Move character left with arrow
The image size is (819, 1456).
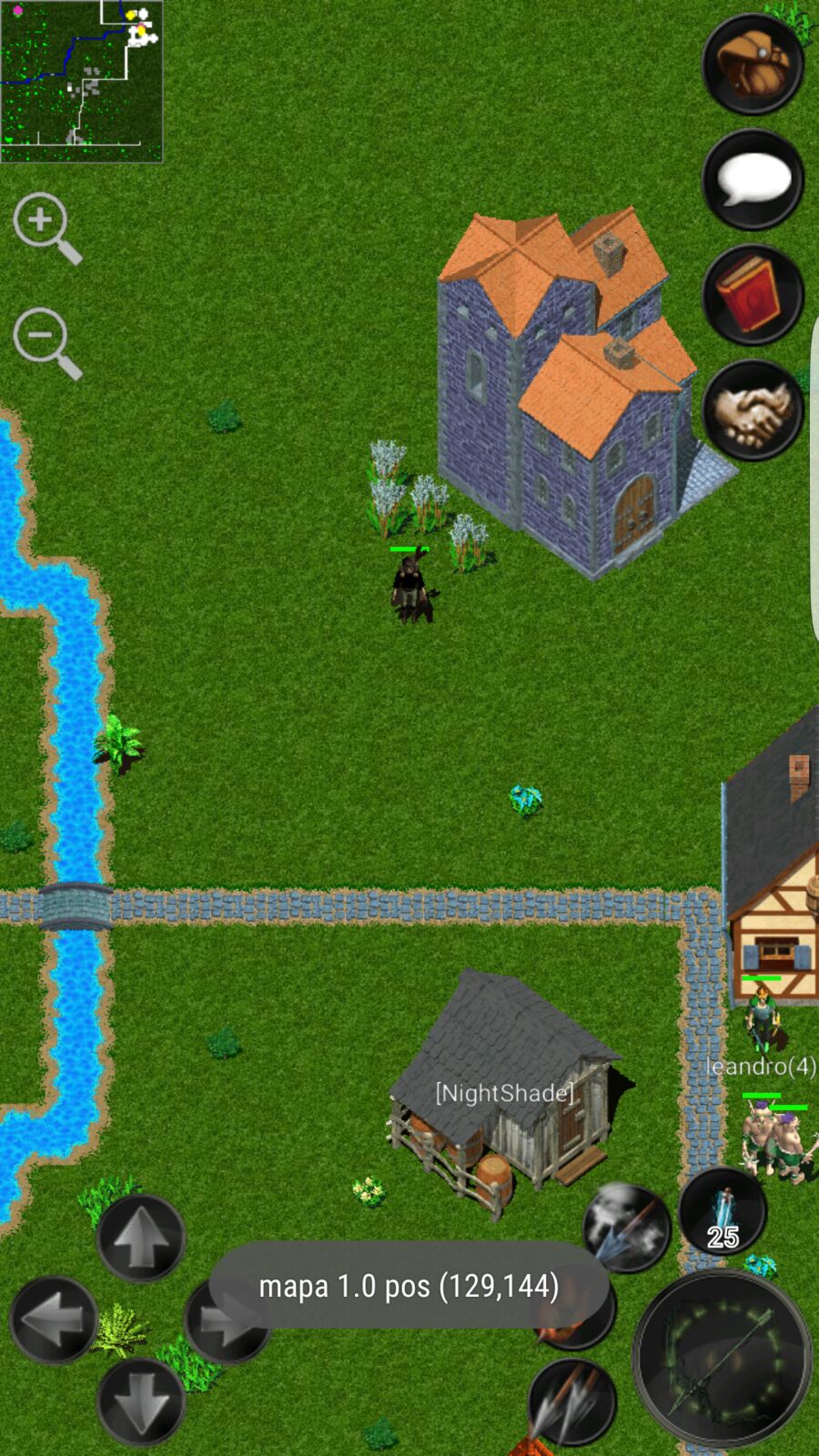click(x=54, y=1319)
